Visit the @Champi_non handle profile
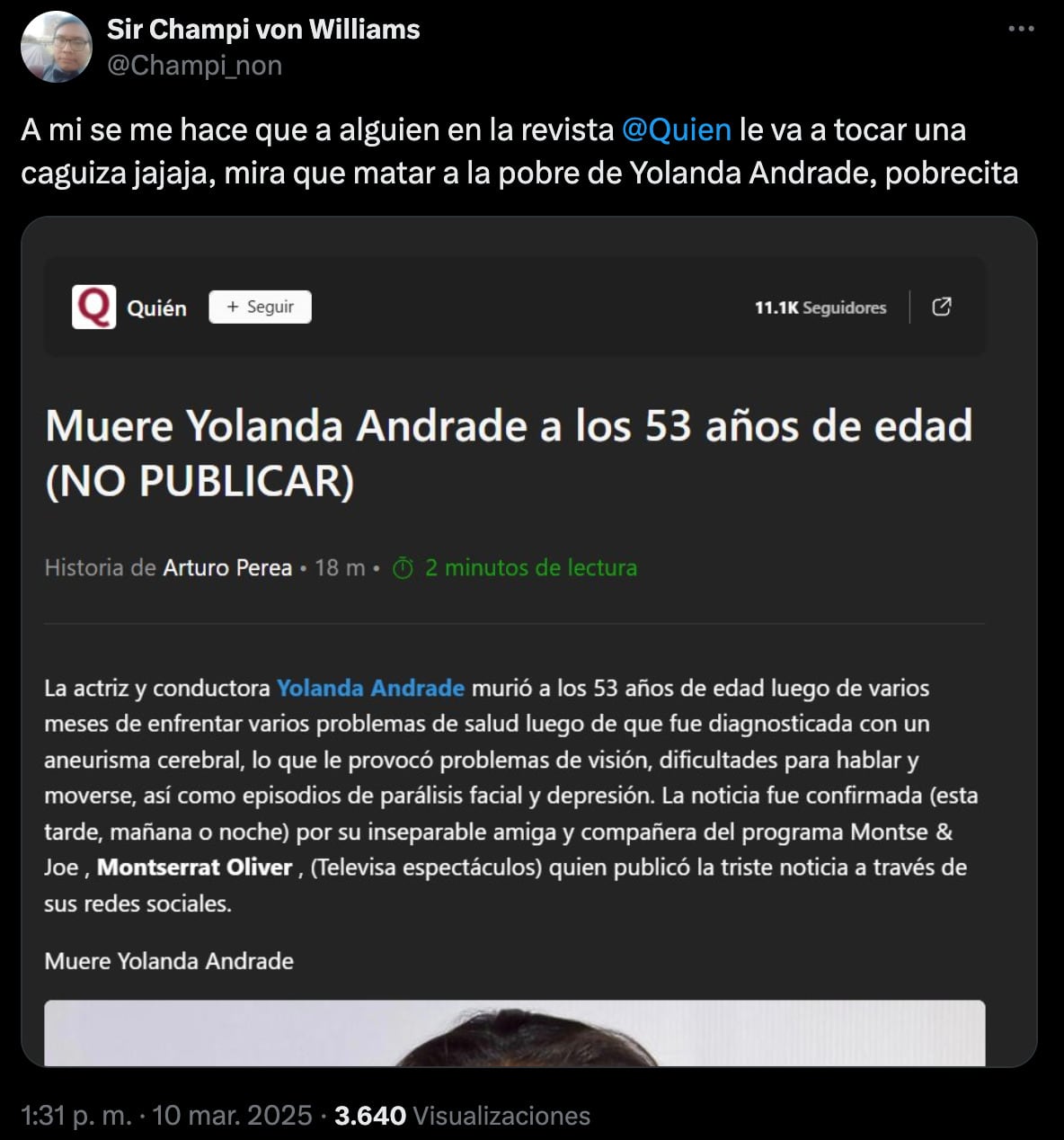 [194, 66]
